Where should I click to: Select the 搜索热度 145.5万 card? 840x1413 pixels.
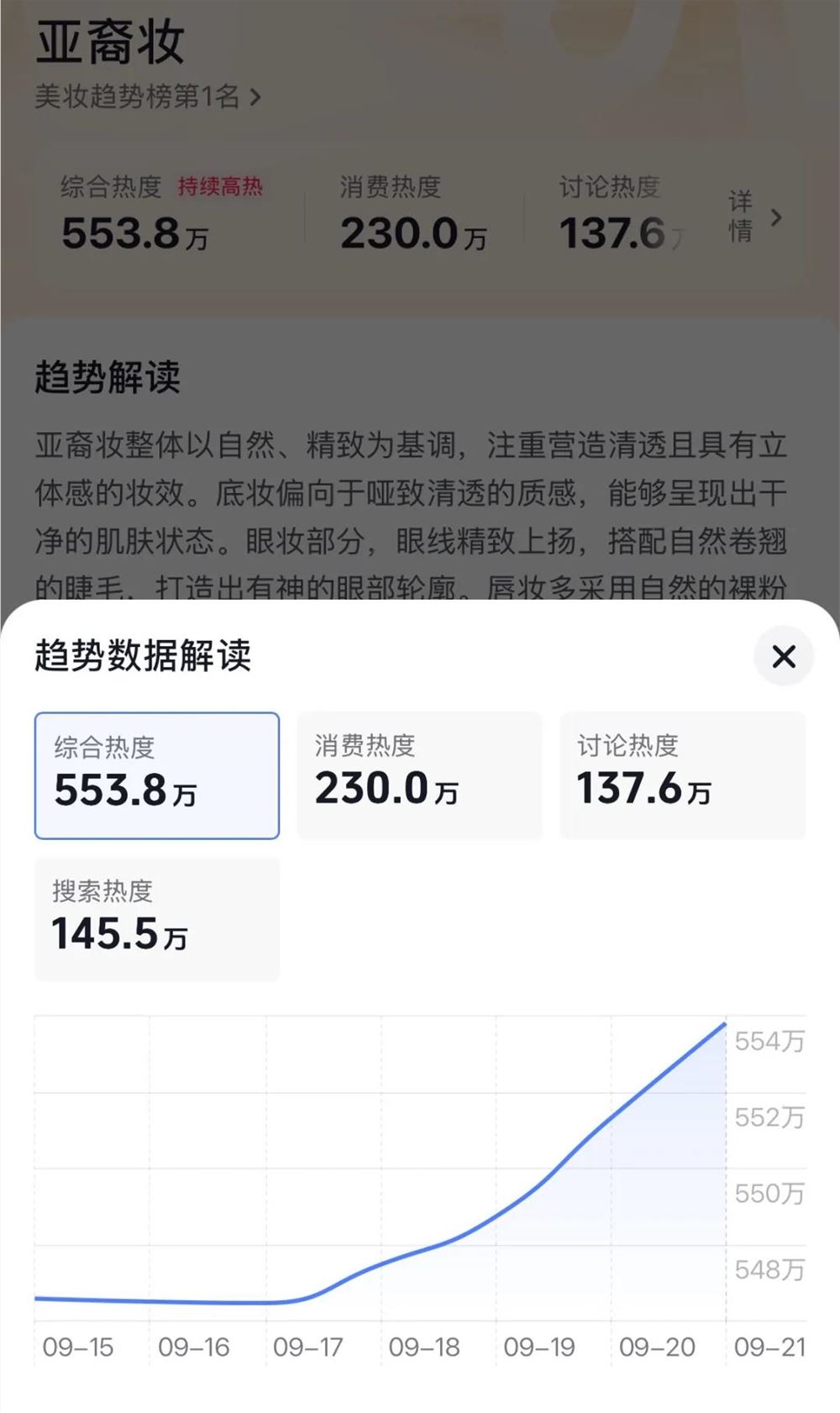click(156, 917)
